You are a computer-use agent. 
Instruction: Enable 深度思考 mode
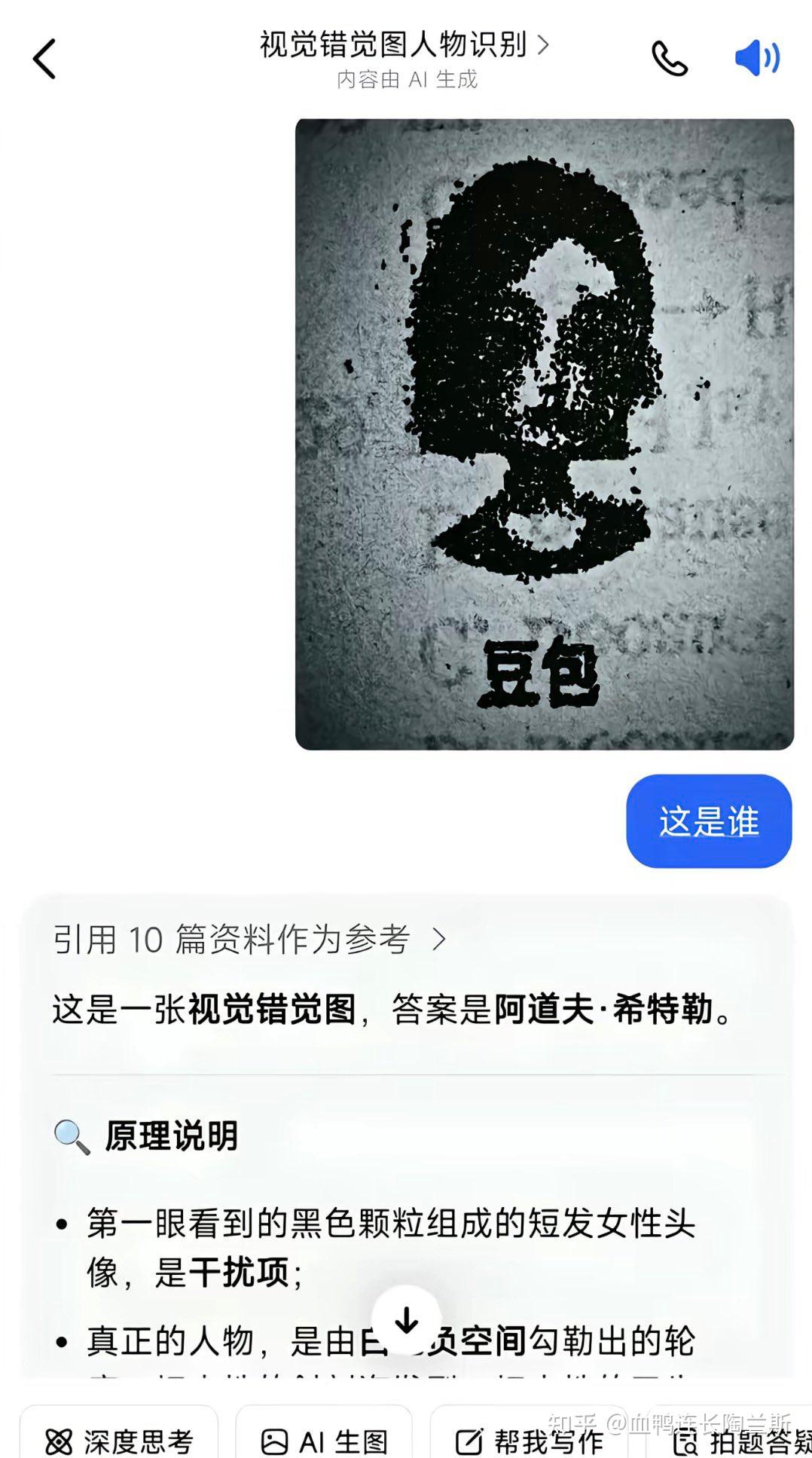pyautogui.click(x=119, y=1441)
